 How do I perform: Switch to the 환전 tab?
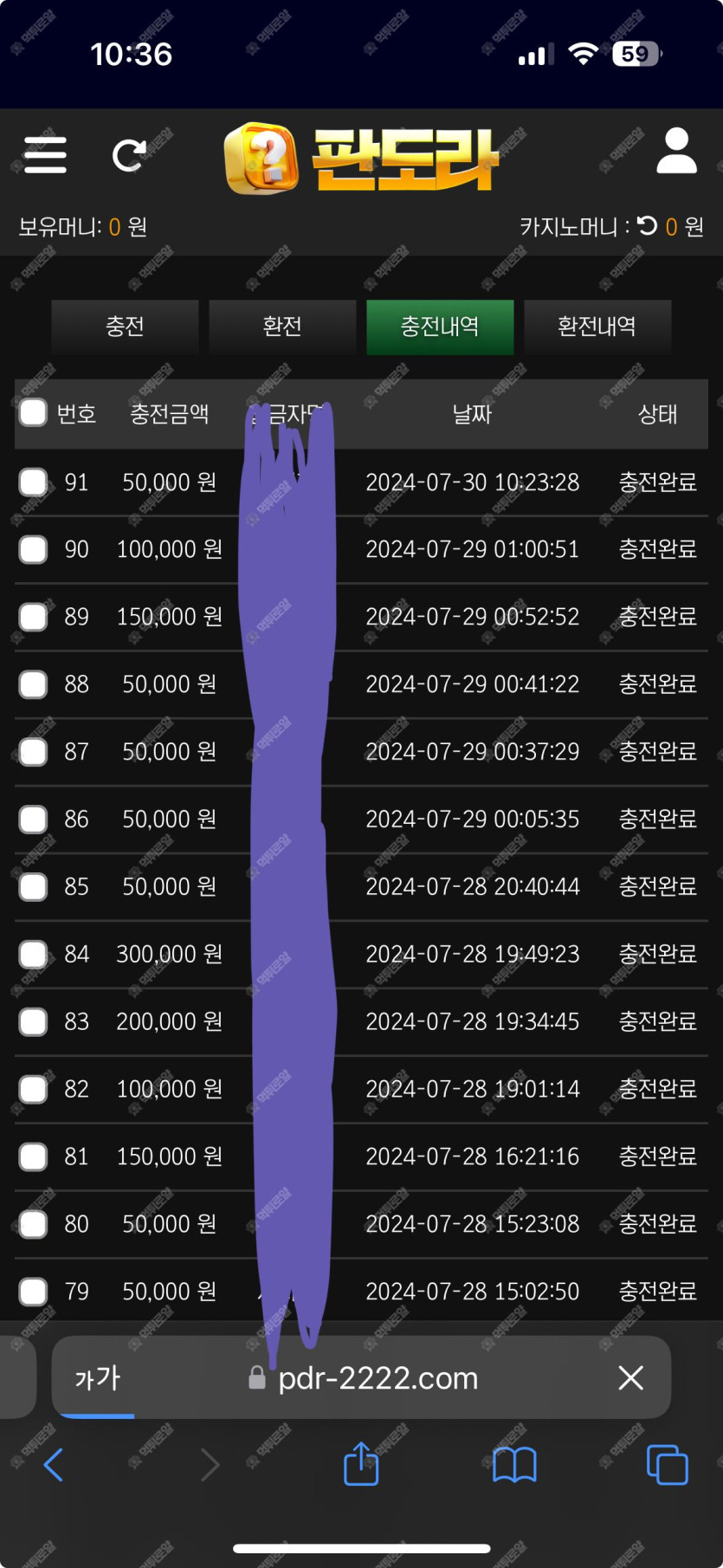coord(282,327)
